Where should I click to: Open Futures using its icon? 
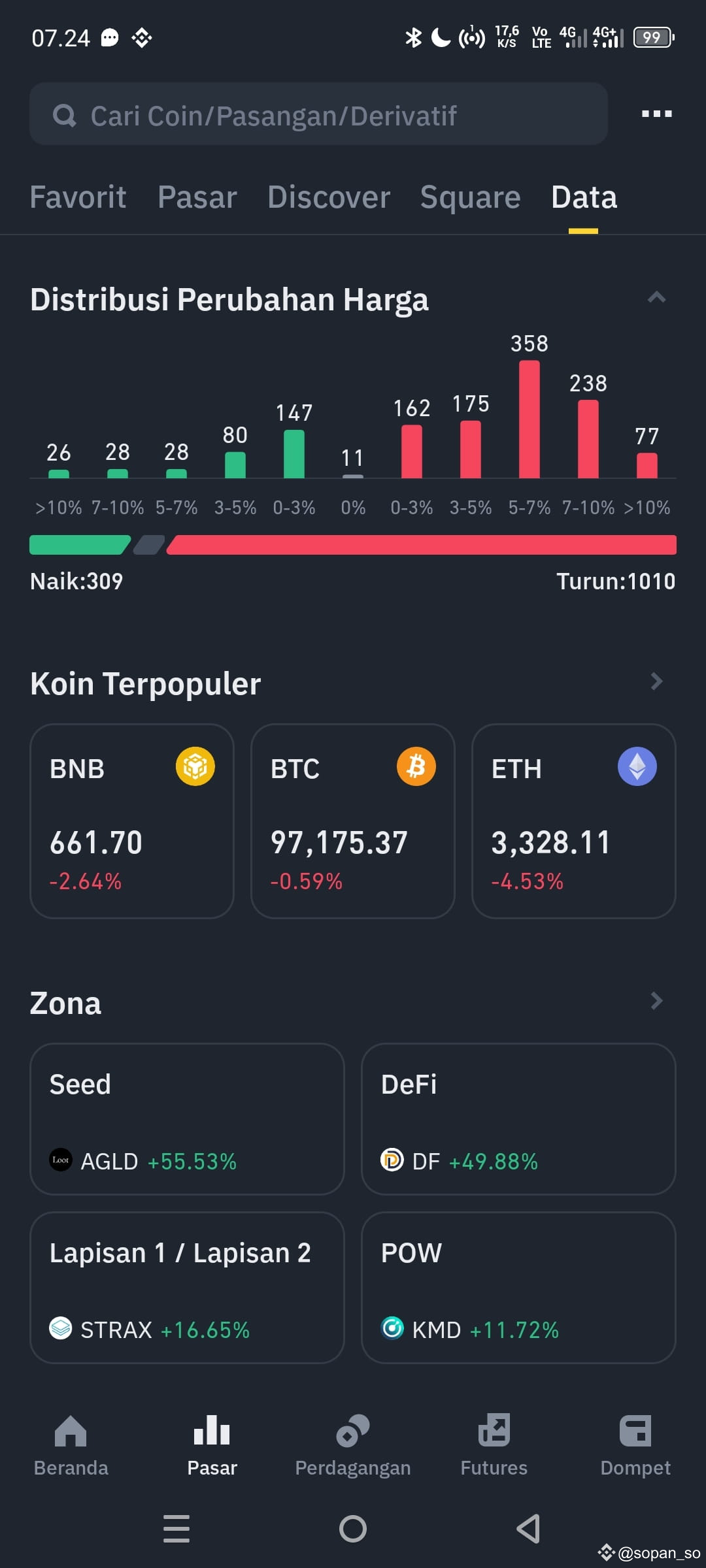(494, 1429)
